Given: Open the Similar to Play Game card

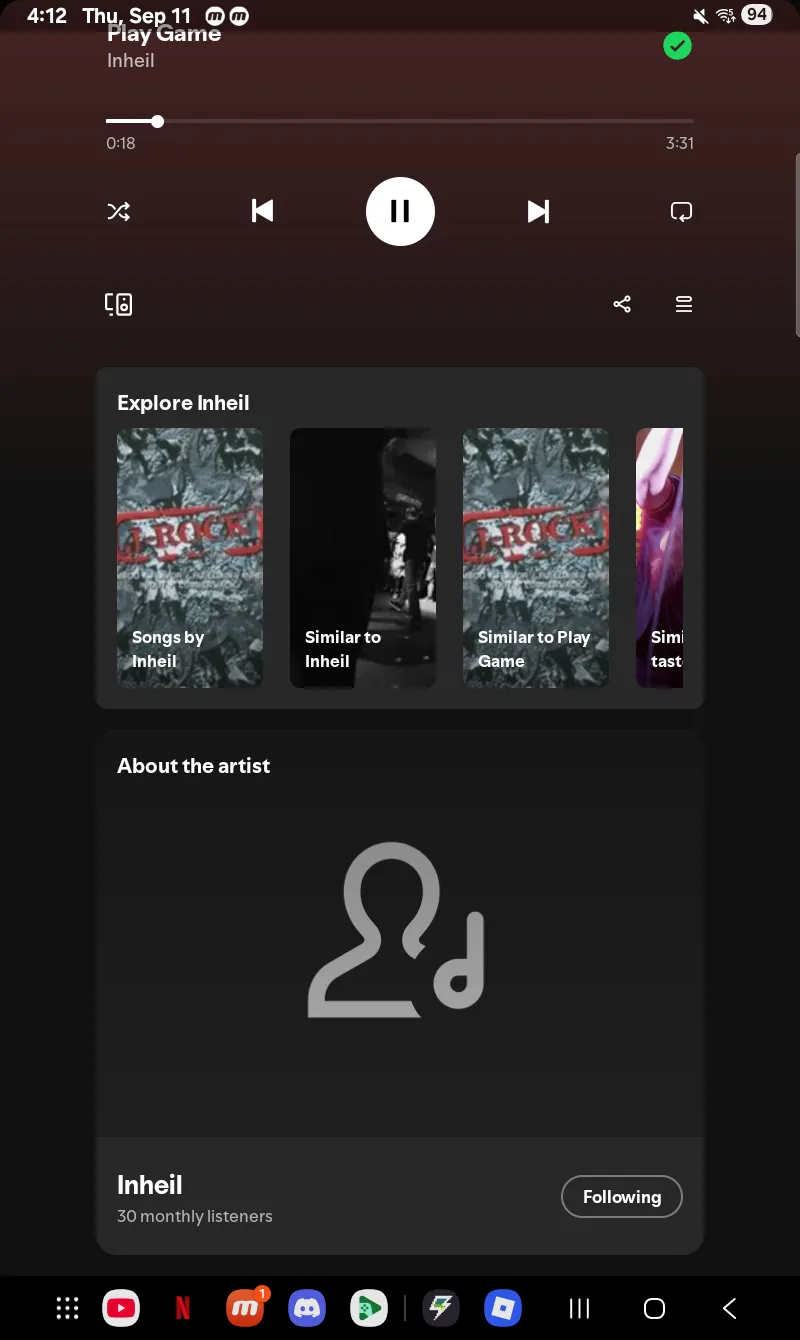Looking at the screenshot, I should [x=536, y=558].
